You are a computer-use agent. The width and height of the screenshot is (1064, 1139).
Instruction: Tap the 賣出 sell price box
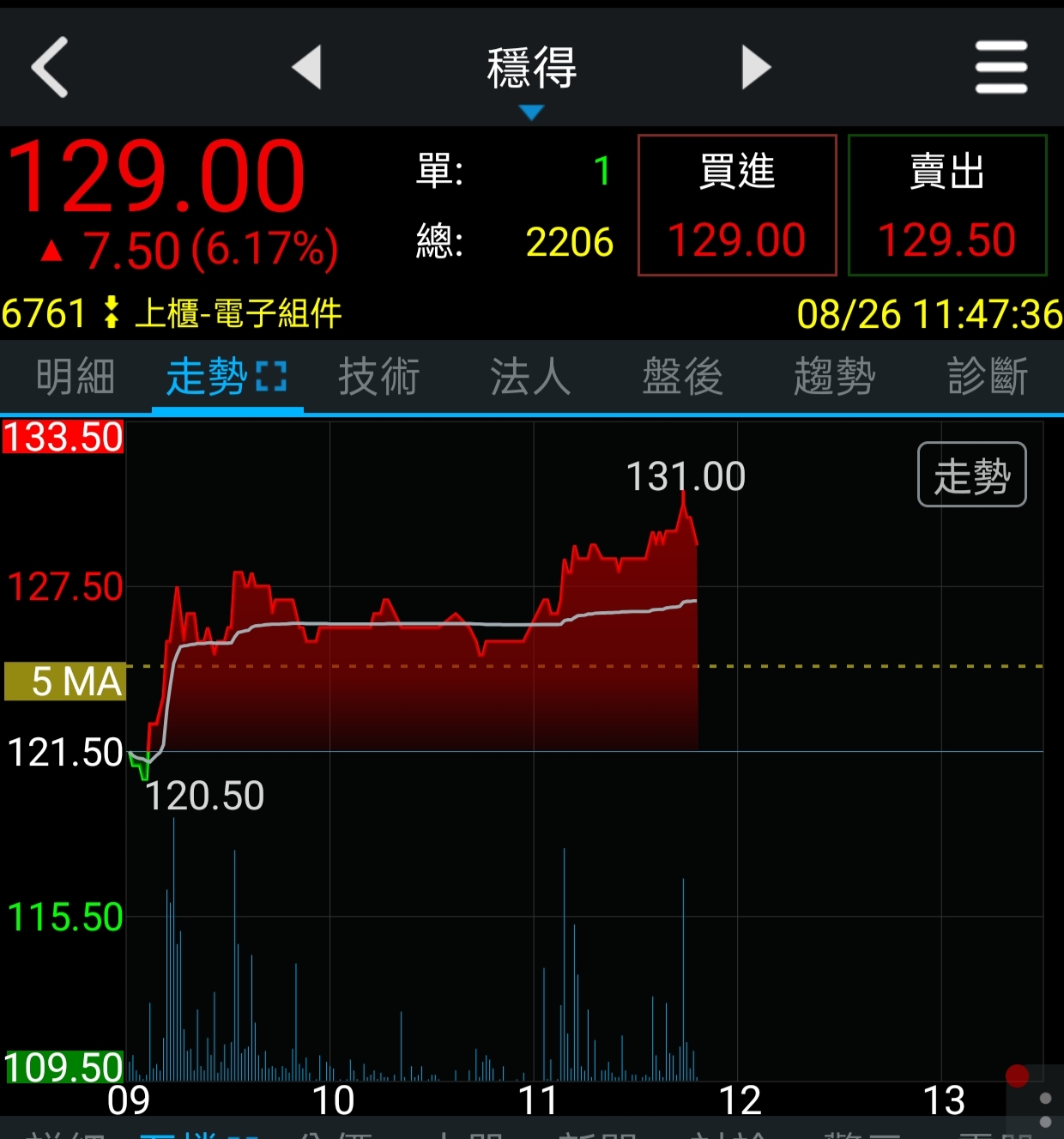(947, 205)
